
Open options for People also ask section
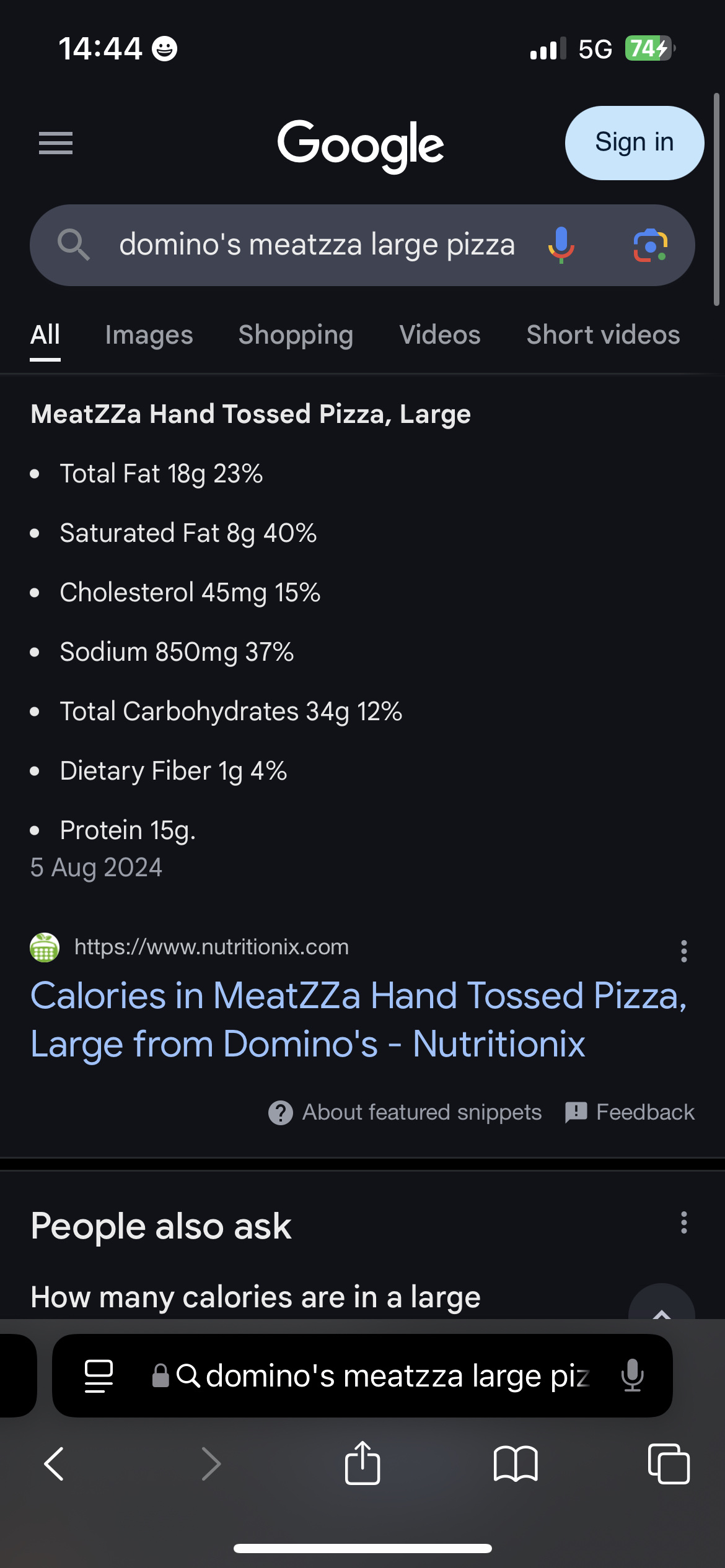683,1223
